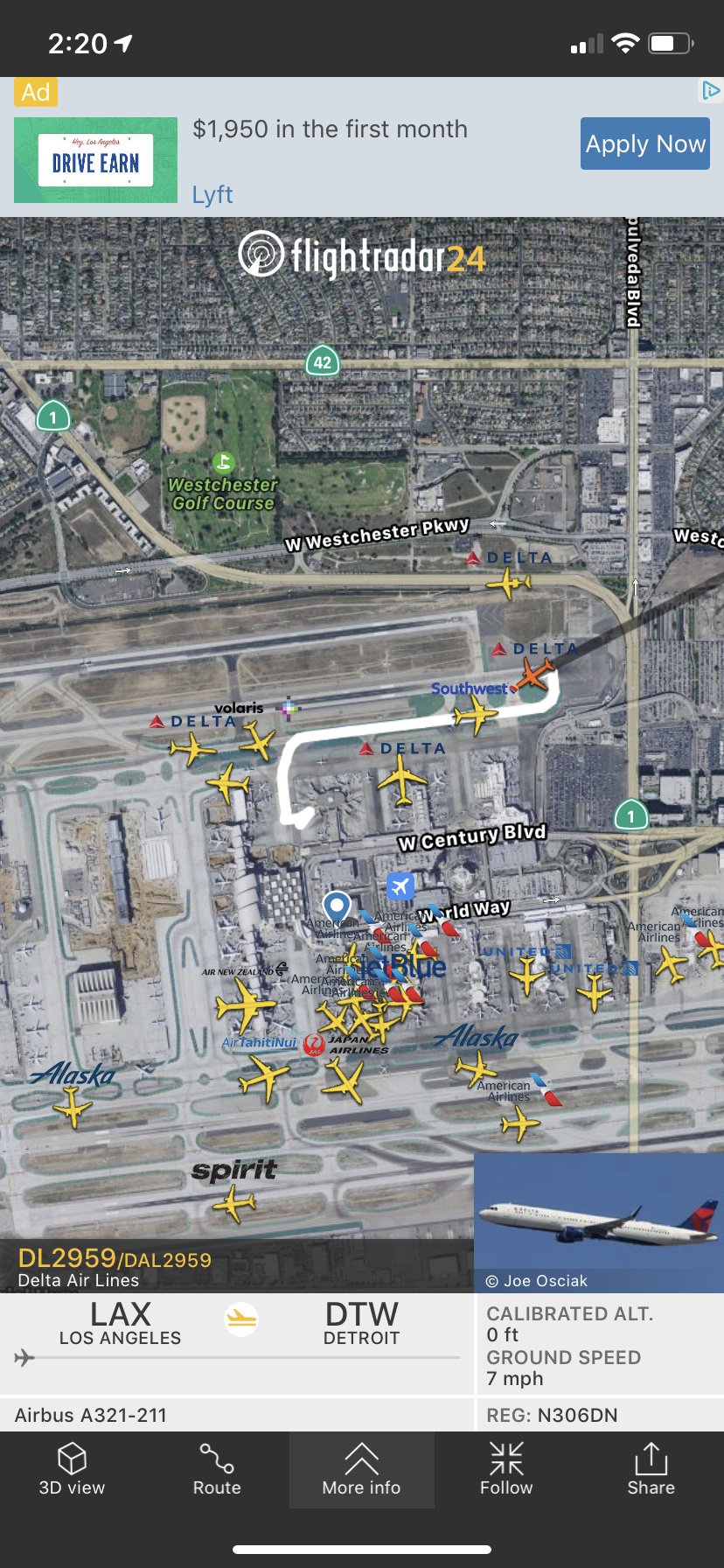Select the Southwest plane on the map
The height and width of the screenshot is (1568, 724).
tap(476, 716)
